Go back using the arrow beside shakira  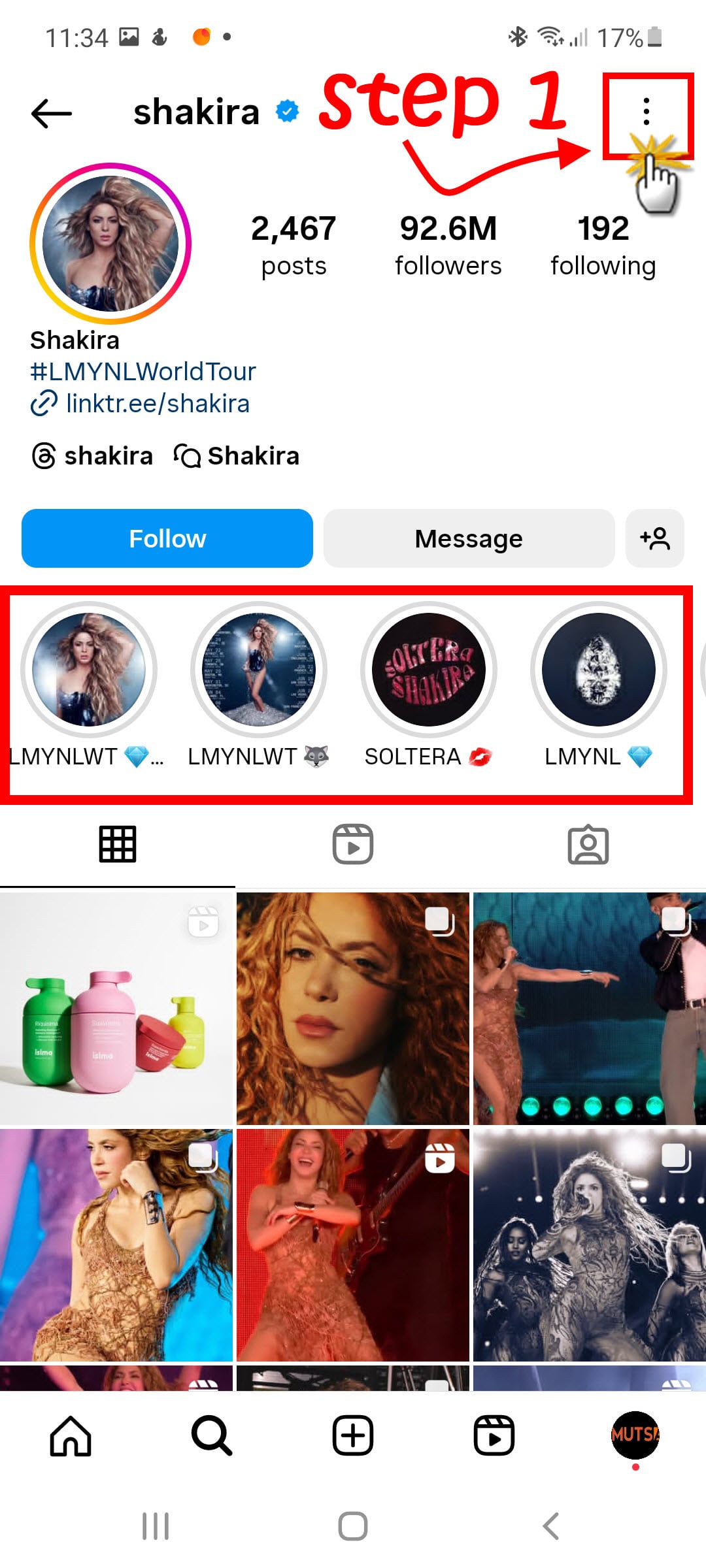pyautogui.click(x=51, y=113)
